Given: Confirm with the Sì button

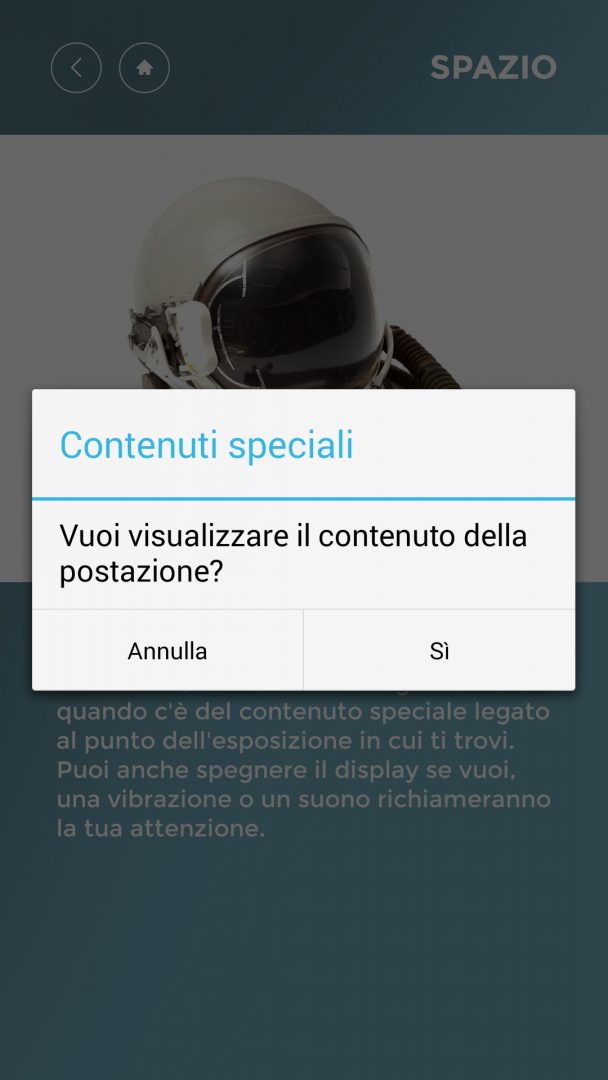Looking at the screenshot, I should [439, 651].
